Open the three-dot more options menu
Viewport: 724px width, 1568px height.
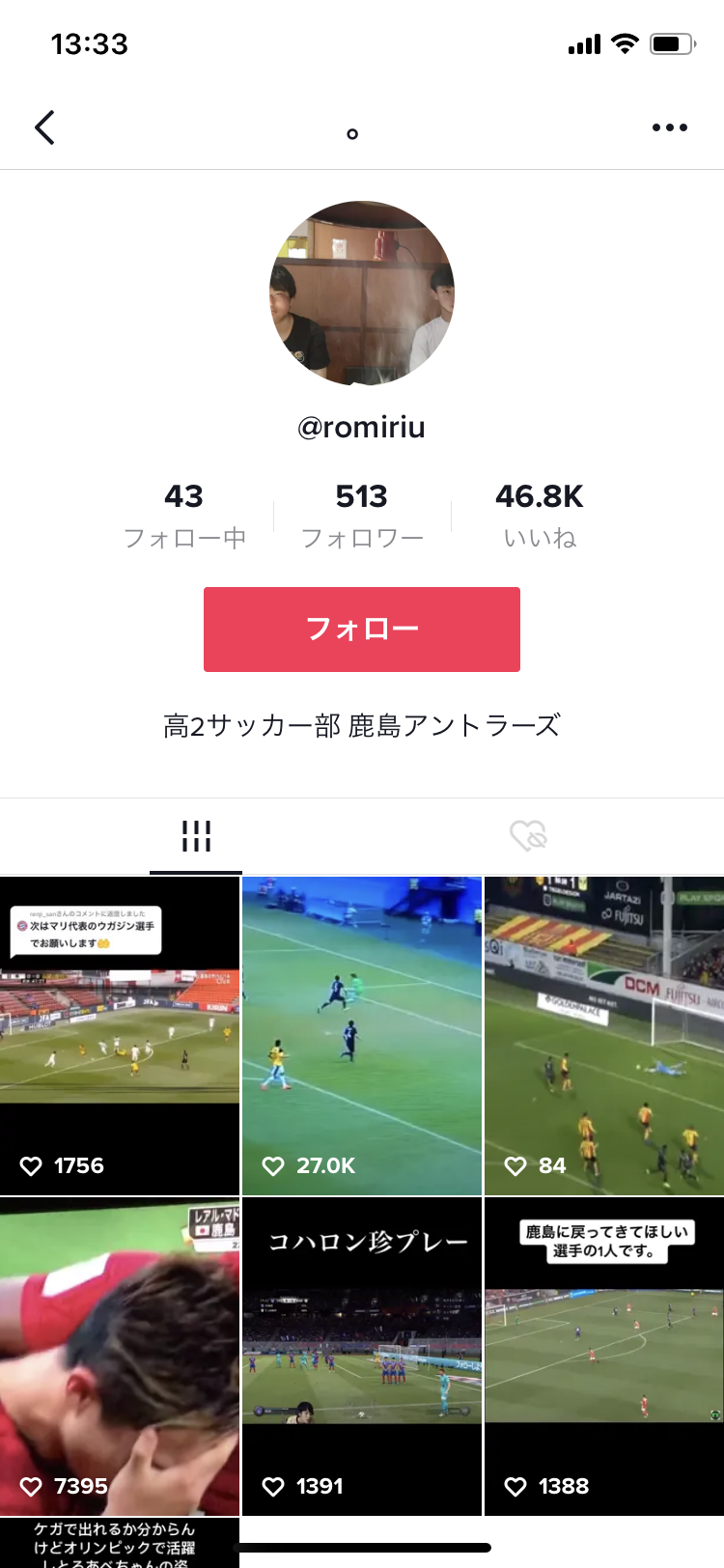pos(669,127)
